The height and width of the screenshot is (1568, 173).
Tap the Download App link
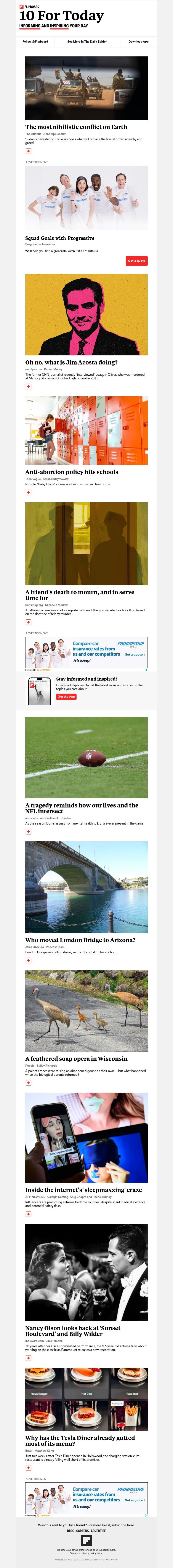point(138,41)
